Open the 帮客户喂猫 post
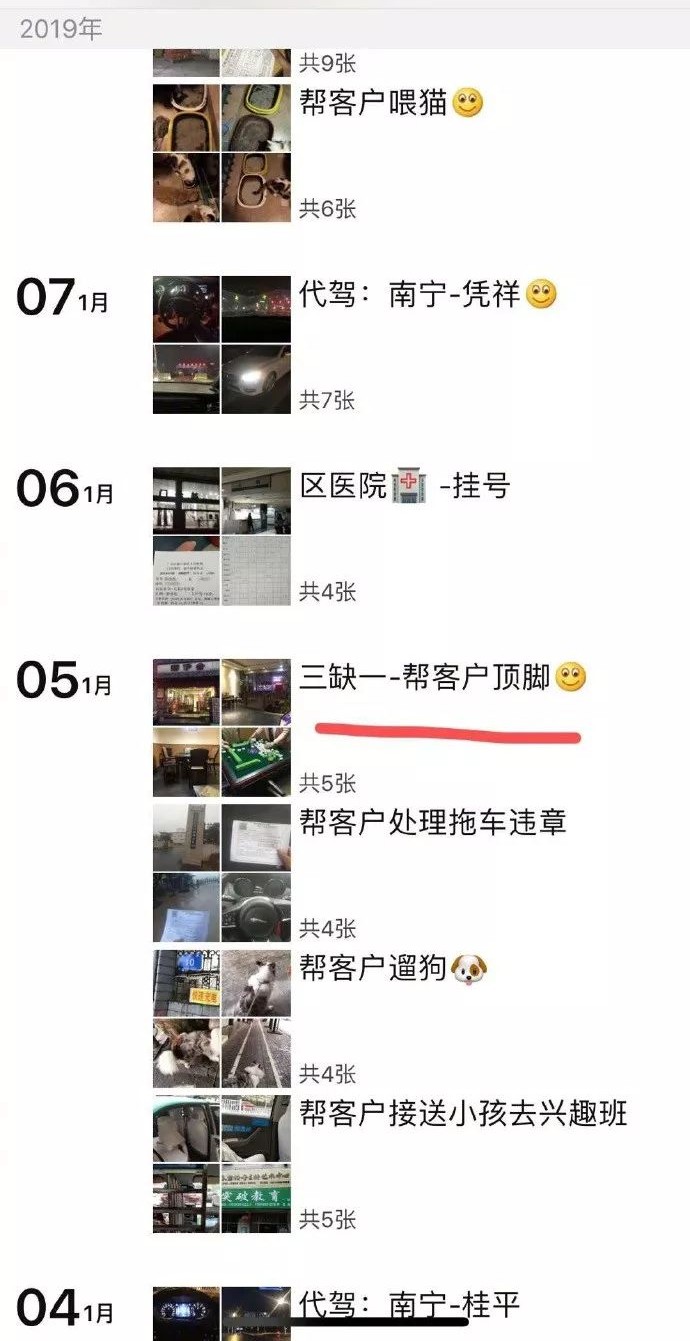 click(375, 103)
